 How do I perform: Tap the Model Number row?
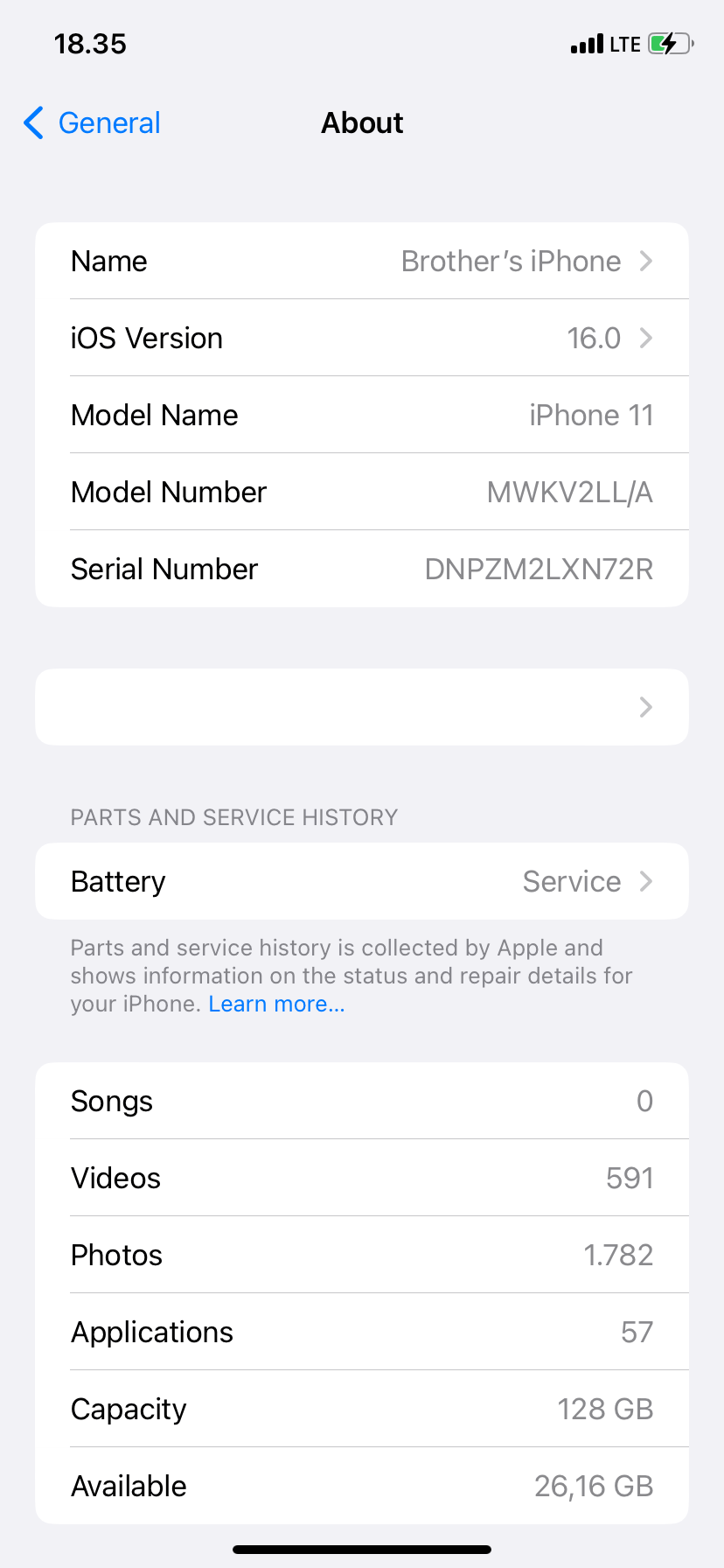click(x=362, y=492)
